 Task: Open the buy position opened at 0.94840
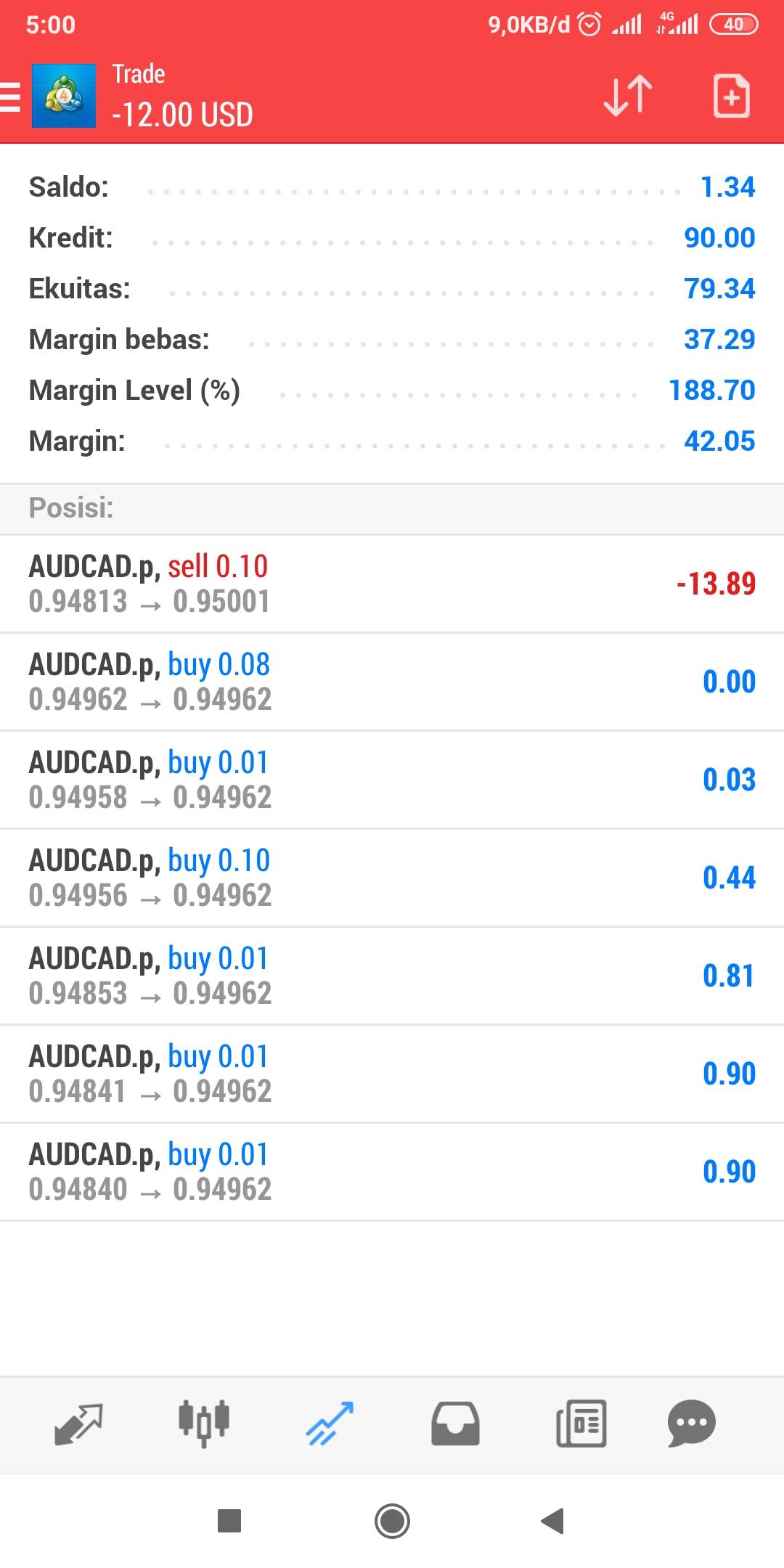(392, 1172)
